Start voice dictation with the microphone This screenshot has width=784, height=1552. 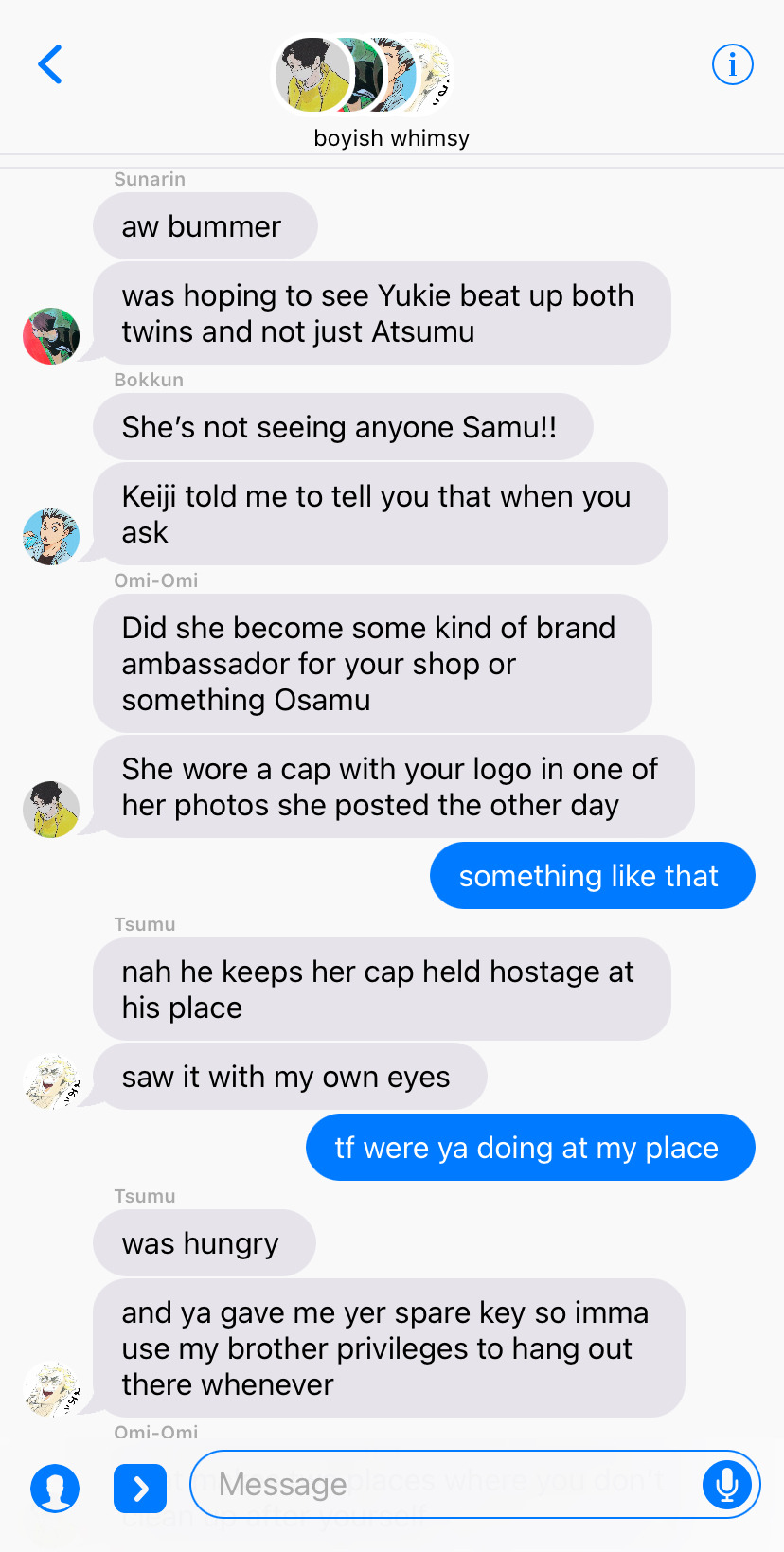(726, 1484)
